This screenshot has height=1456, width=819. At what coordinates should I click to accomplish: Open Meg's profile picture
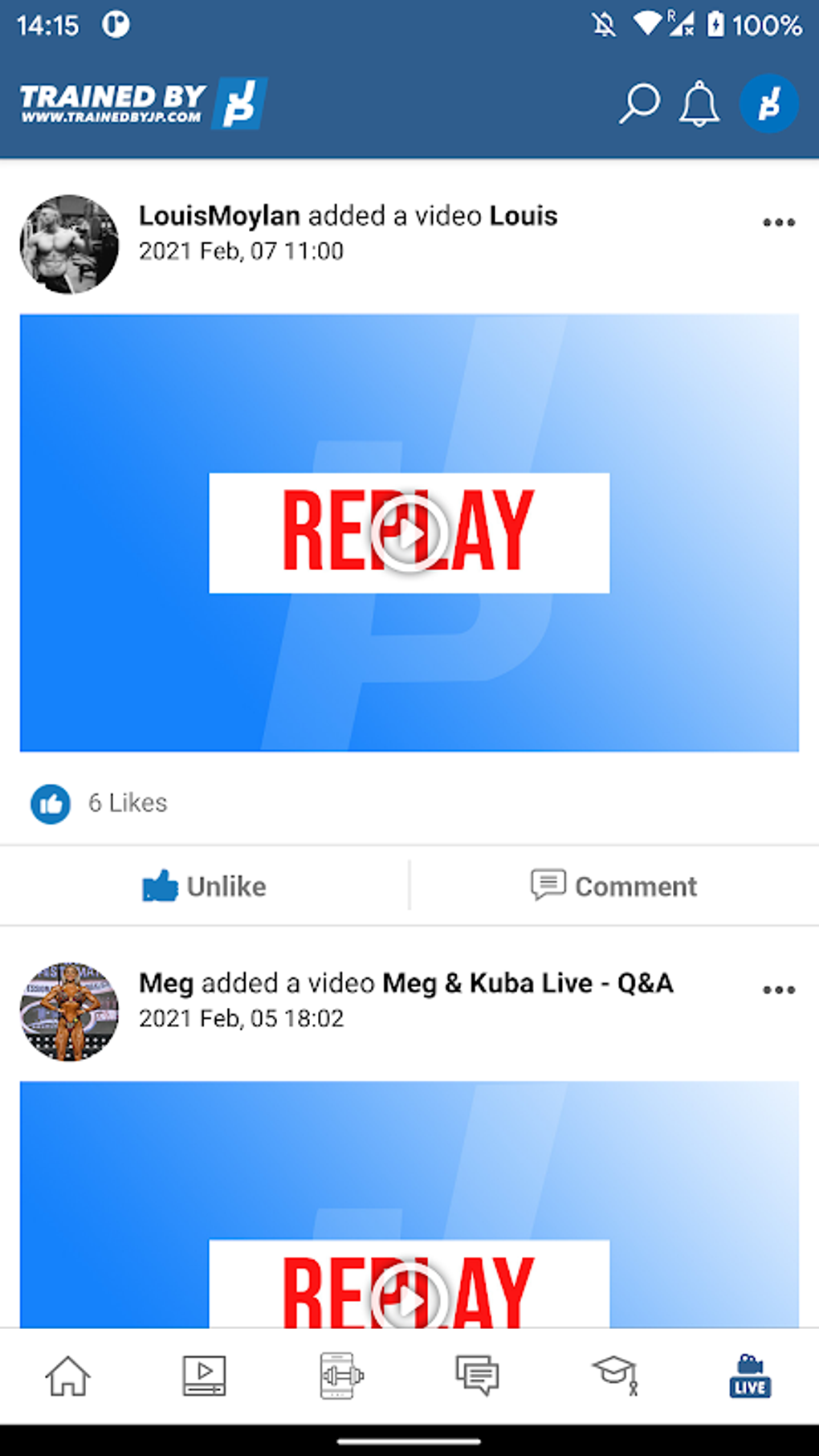69,1012
